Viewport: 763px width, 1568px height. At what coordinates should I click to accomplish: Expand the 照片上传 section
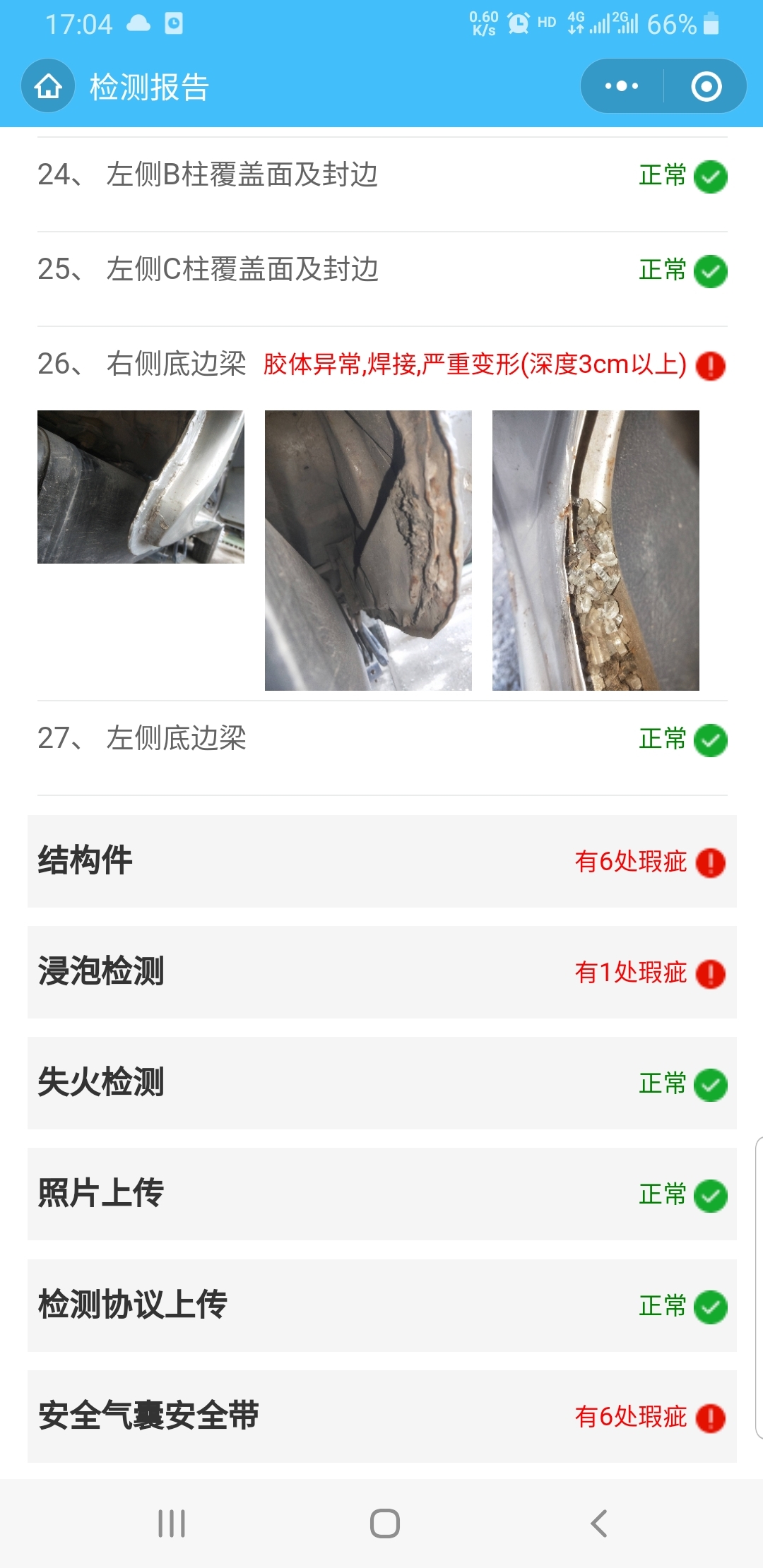point(381,1194)
